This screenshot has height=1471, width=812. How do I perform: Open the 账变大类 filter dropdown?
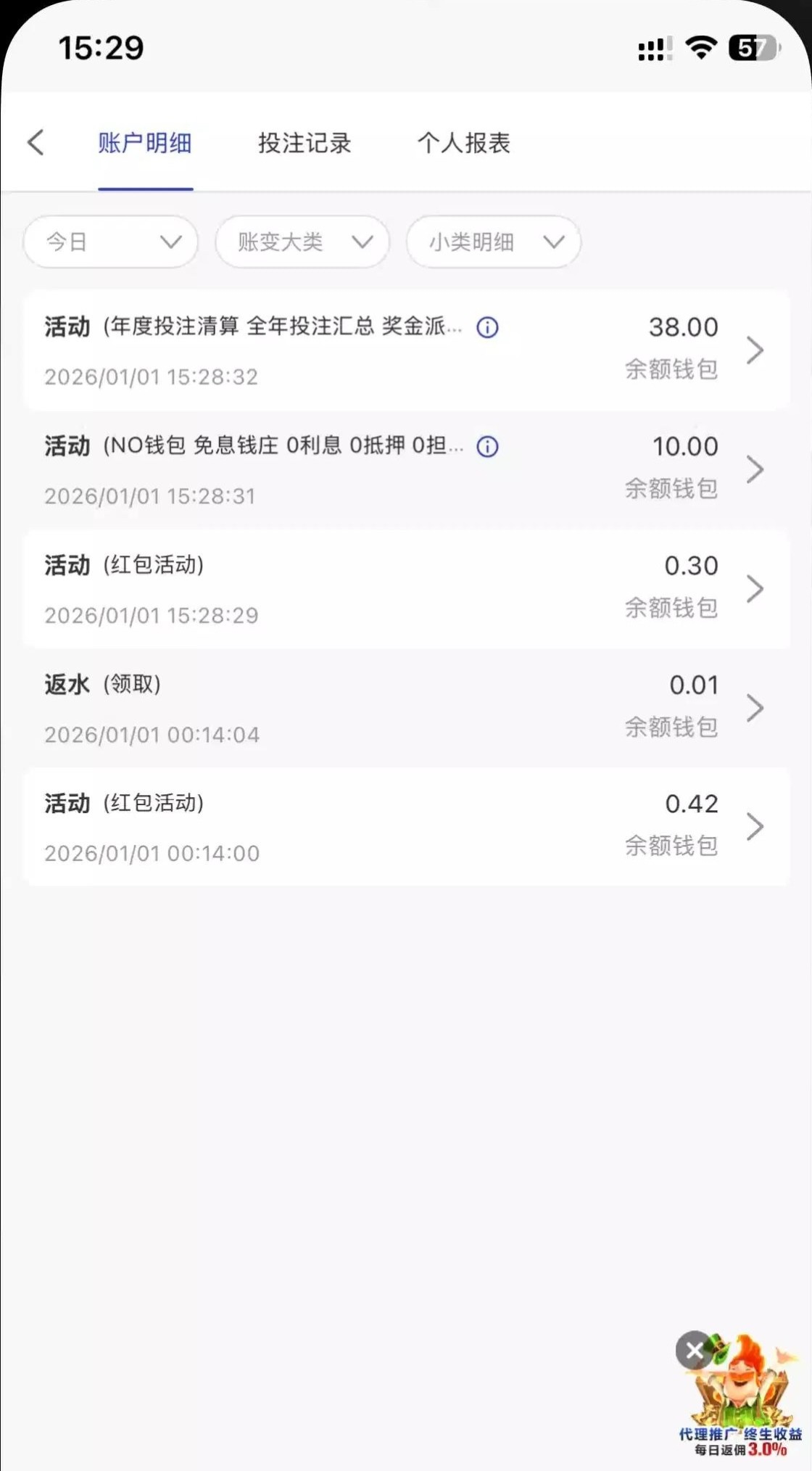click(x=302, y=242)
